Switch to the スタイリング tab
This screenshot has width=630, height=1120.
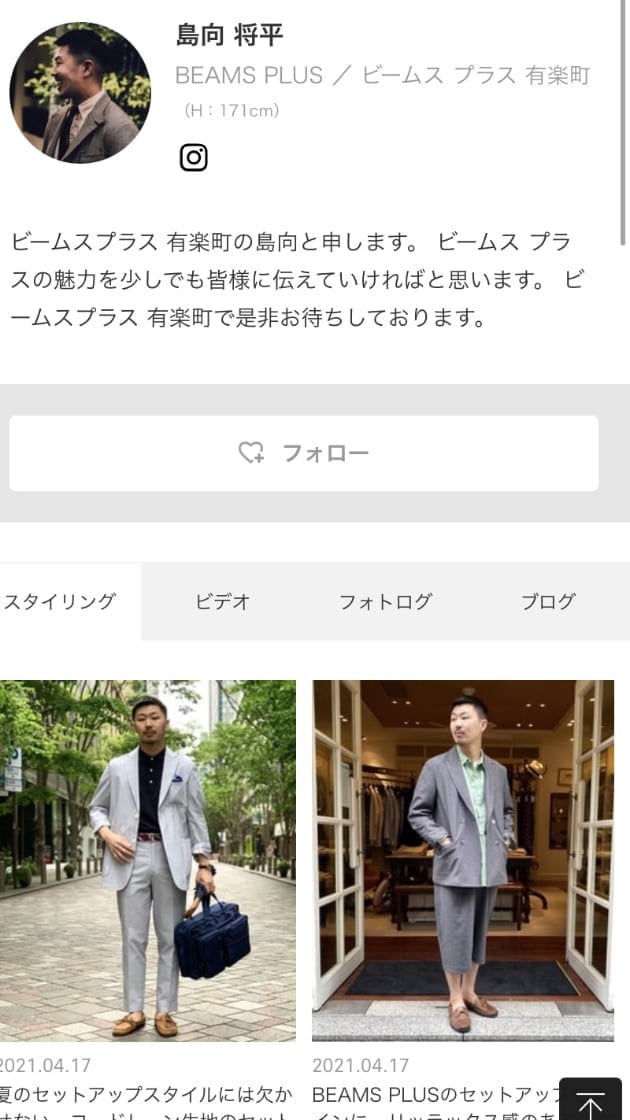pos(62,601)
